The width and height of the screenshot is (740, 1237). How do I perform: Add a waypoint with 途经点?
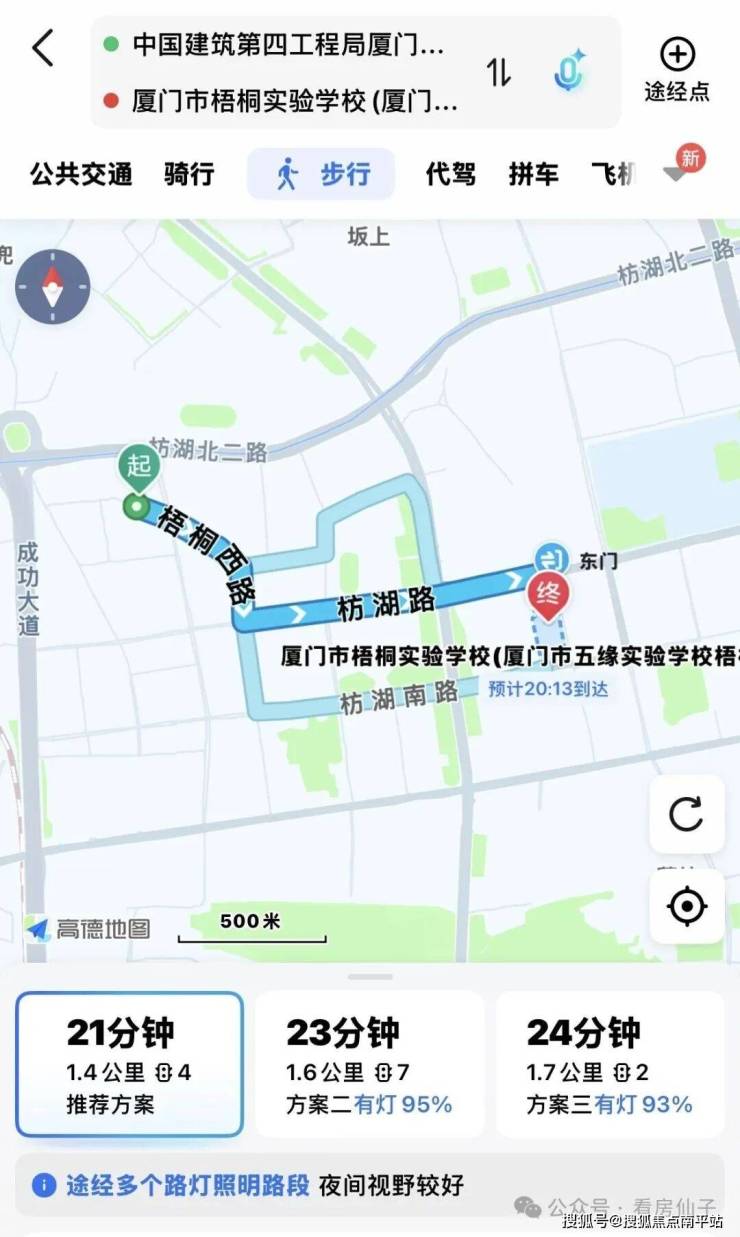coord(677,69)
